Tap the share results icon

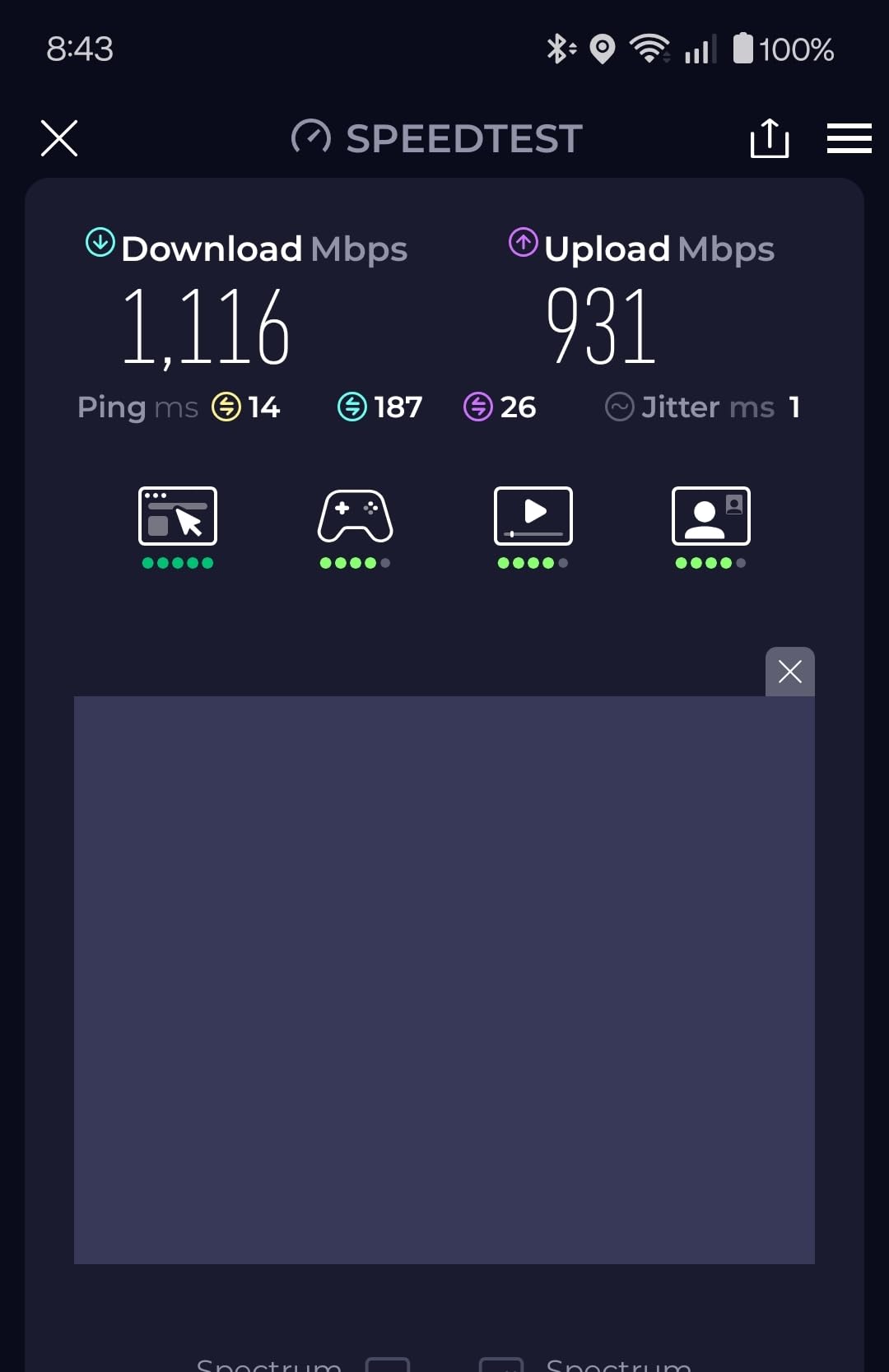[x=770, y=138]
